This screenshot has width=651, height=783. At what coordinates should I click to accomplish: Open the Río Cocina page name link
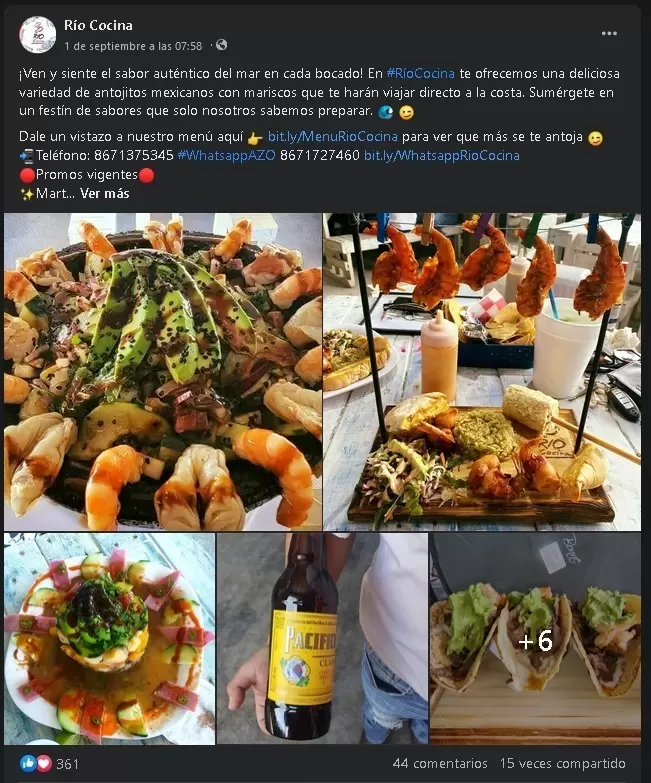click(97, 25)
